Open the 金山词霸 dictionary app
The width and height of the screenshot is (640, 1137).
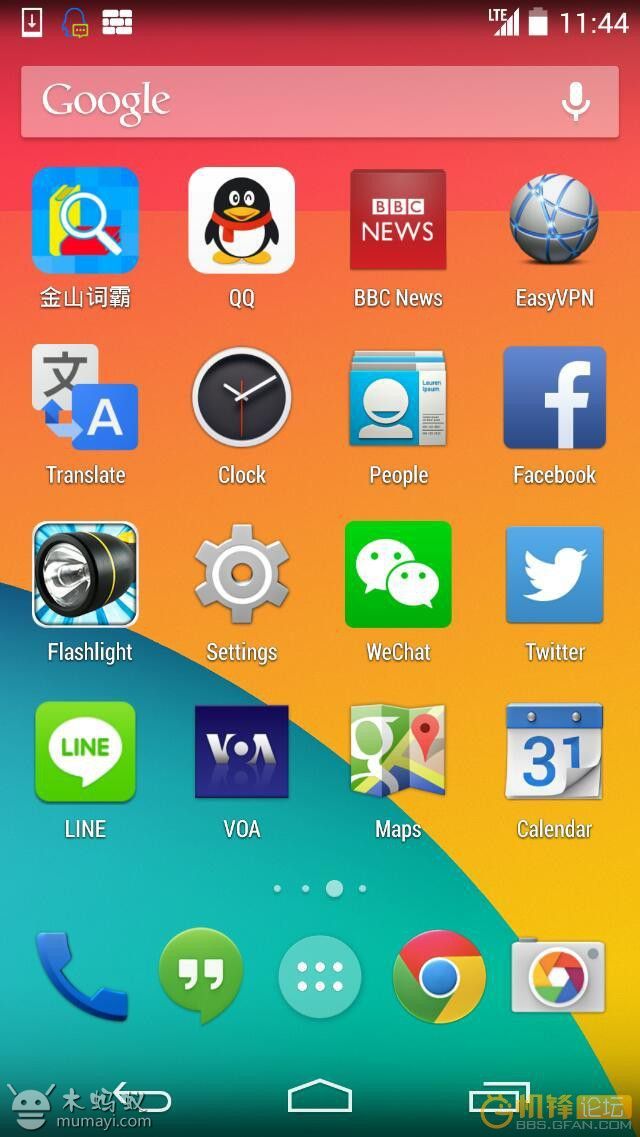coord(85,221)
